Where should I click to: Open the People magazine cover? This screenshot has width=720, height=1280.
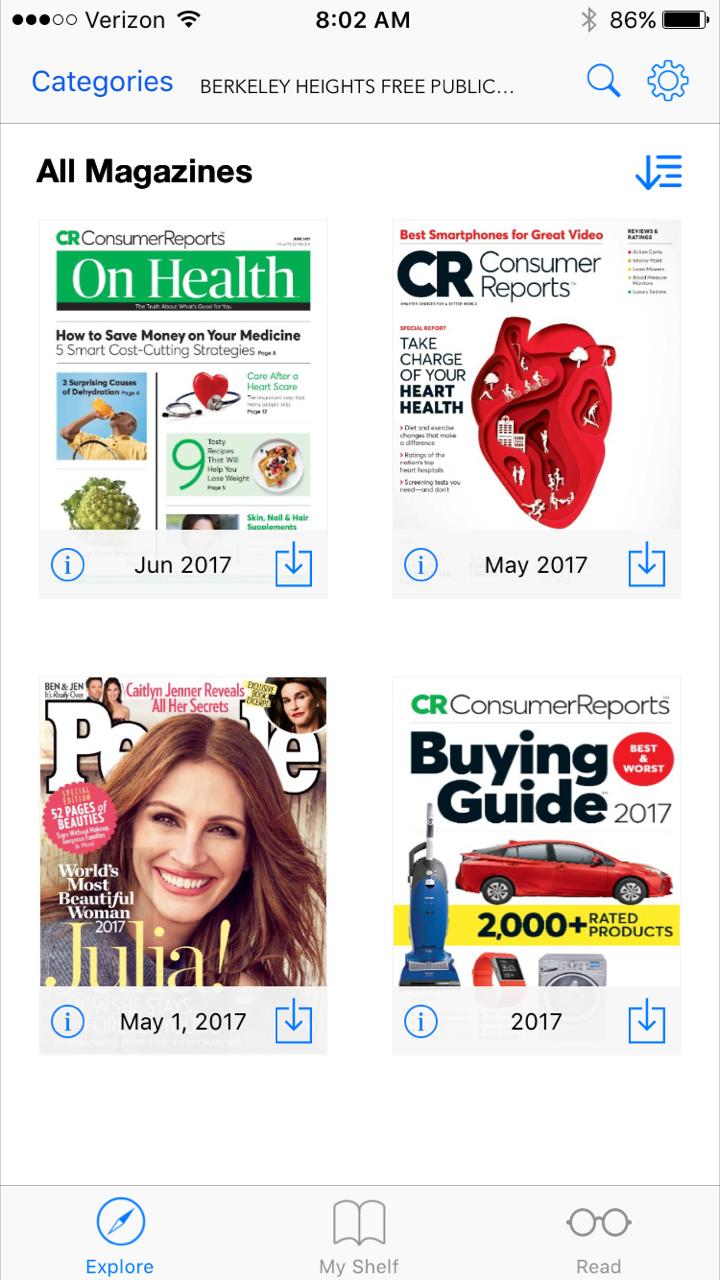pos(183,830)
